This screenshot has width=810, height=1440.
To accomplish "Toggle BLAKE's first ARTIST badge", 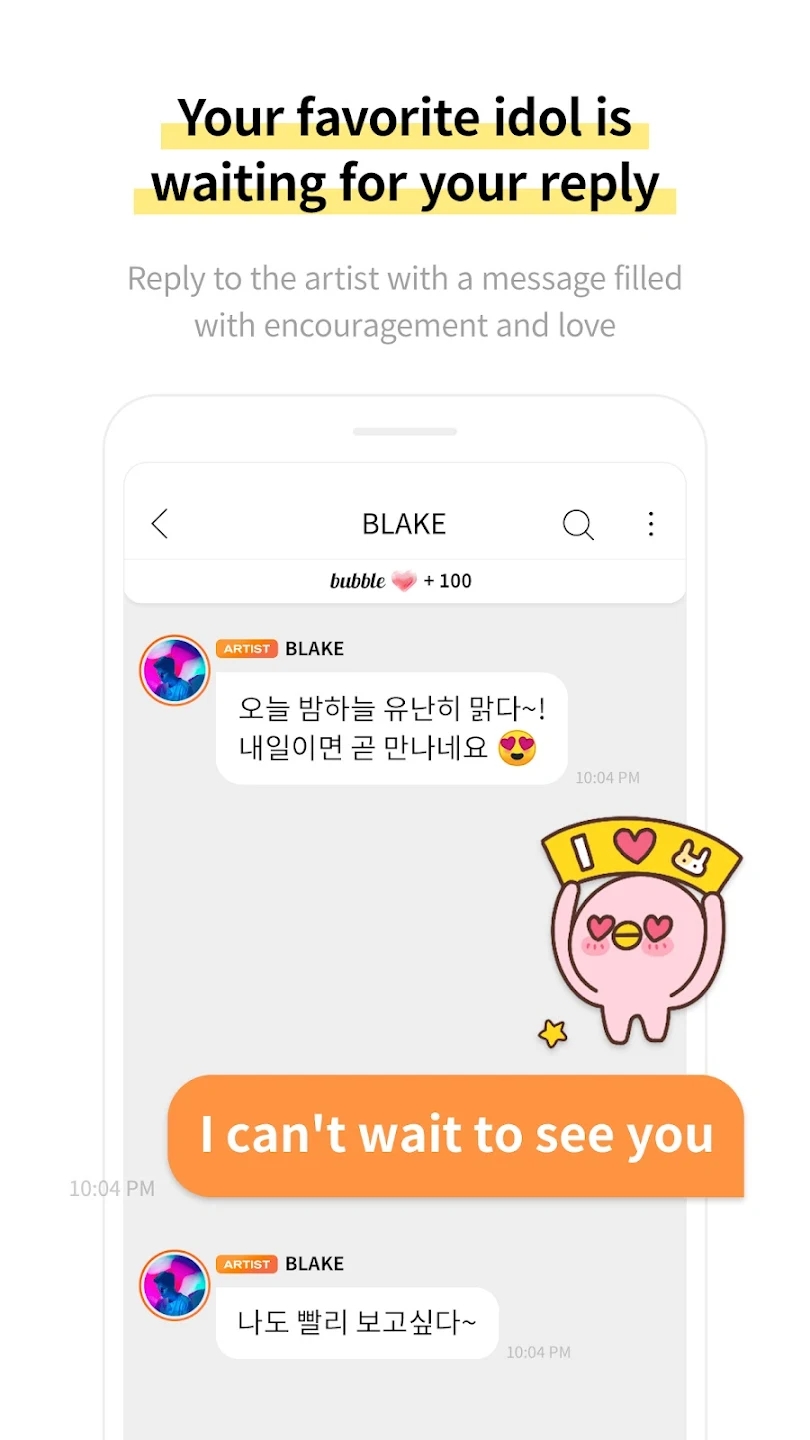I will click(x=247, y=648).
